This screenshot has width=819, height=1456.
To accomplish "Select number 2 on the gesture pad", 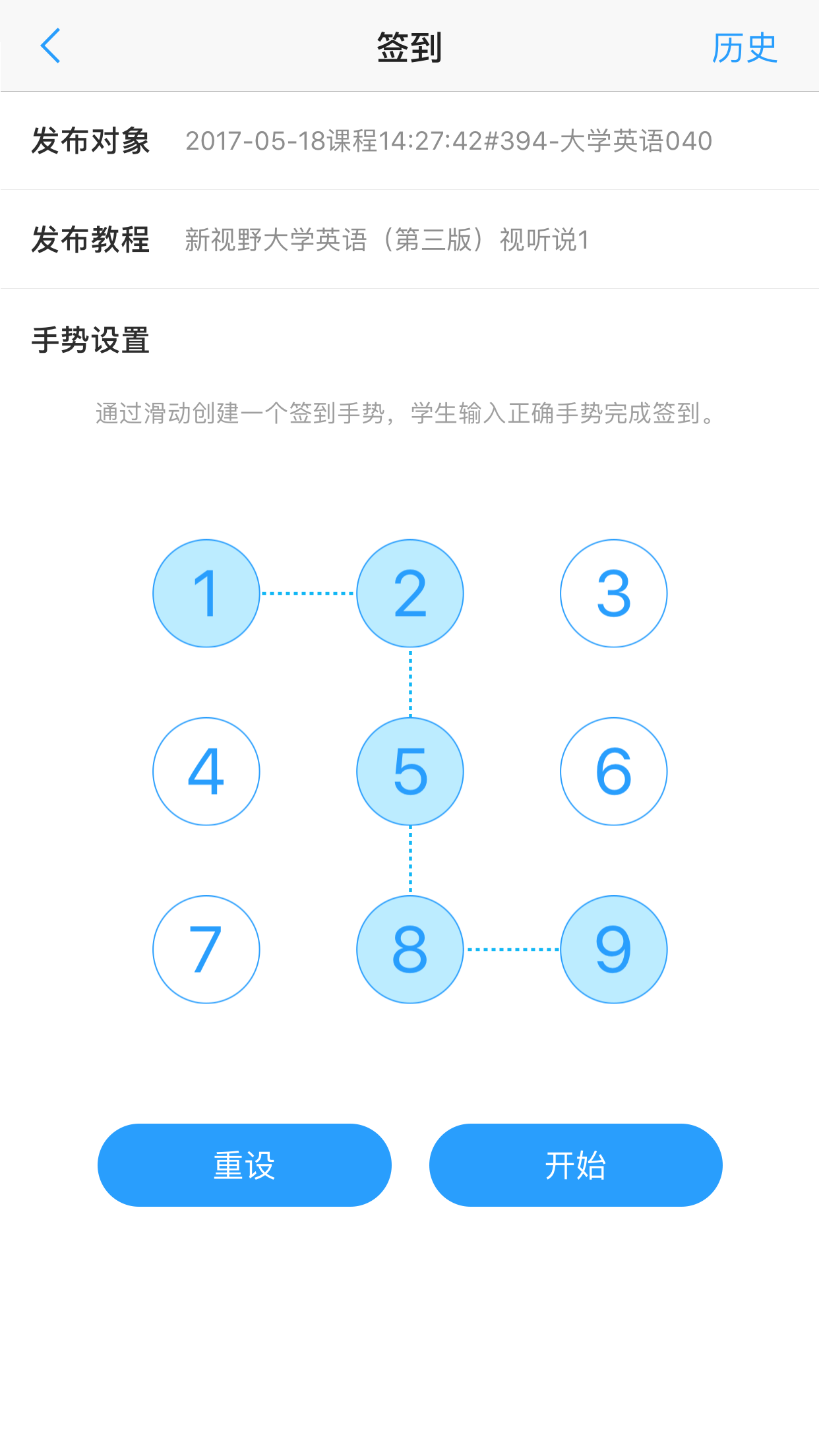I will (x=409, y=593).
